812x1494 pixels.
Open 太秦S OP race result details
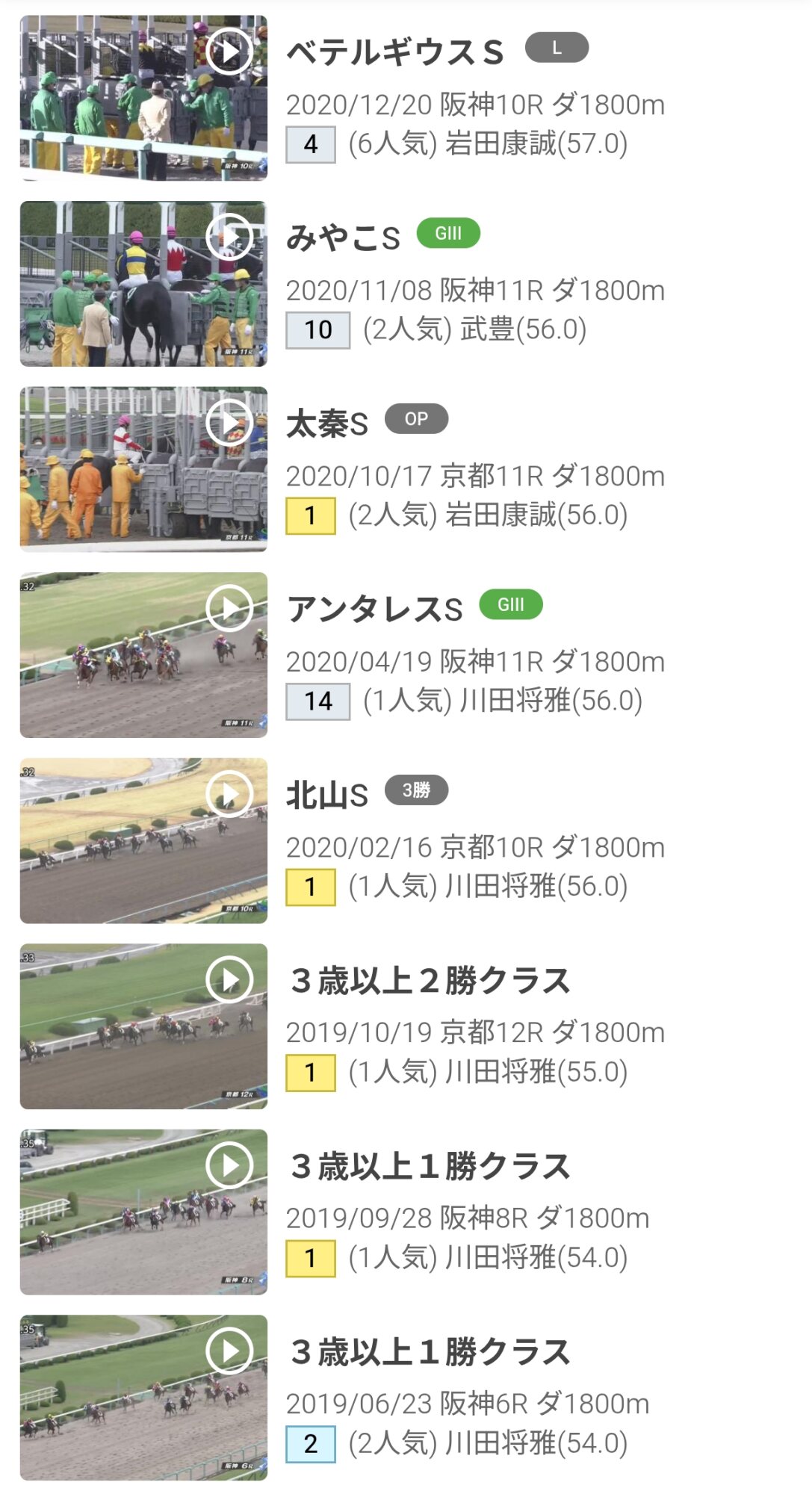coord(327,424)
